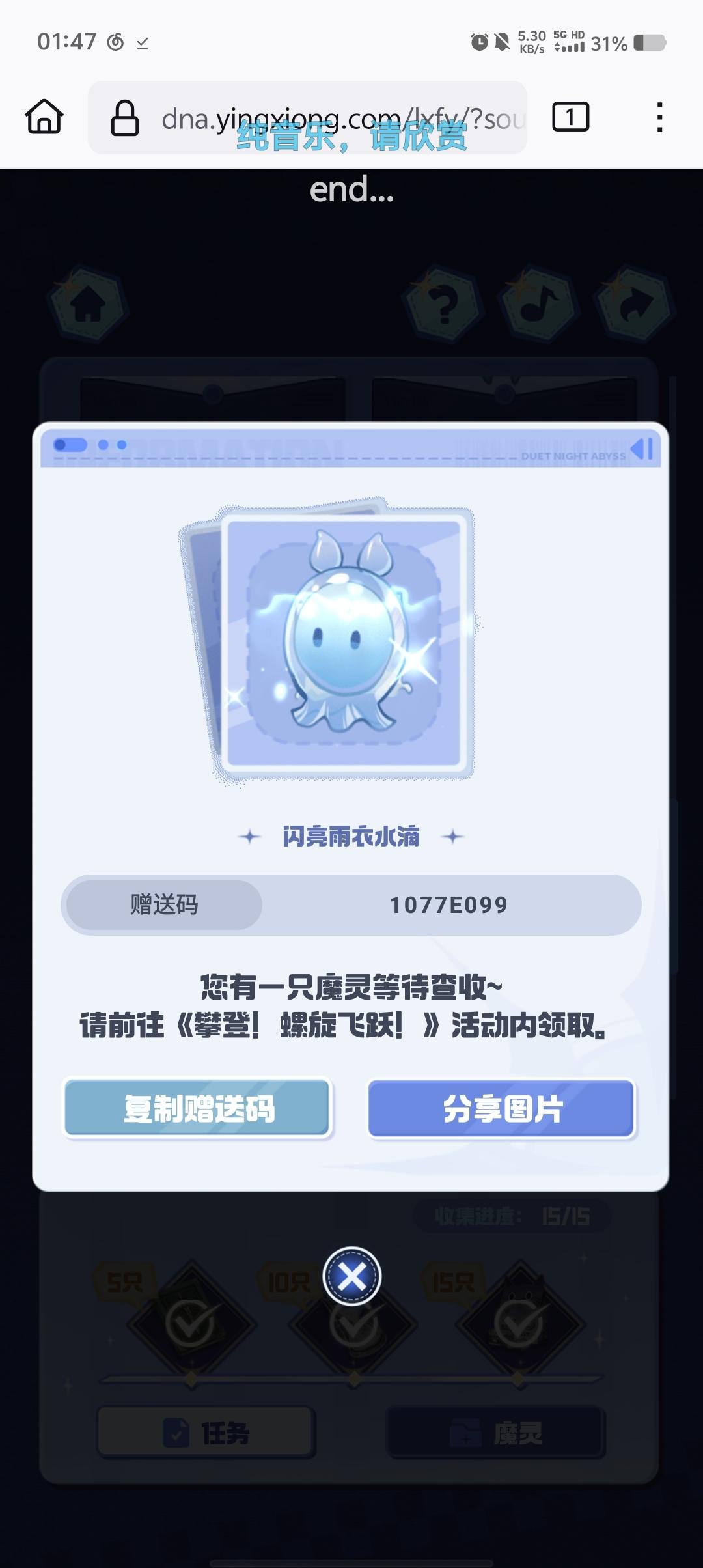Close the dialog with the X button

[352, 1276]
